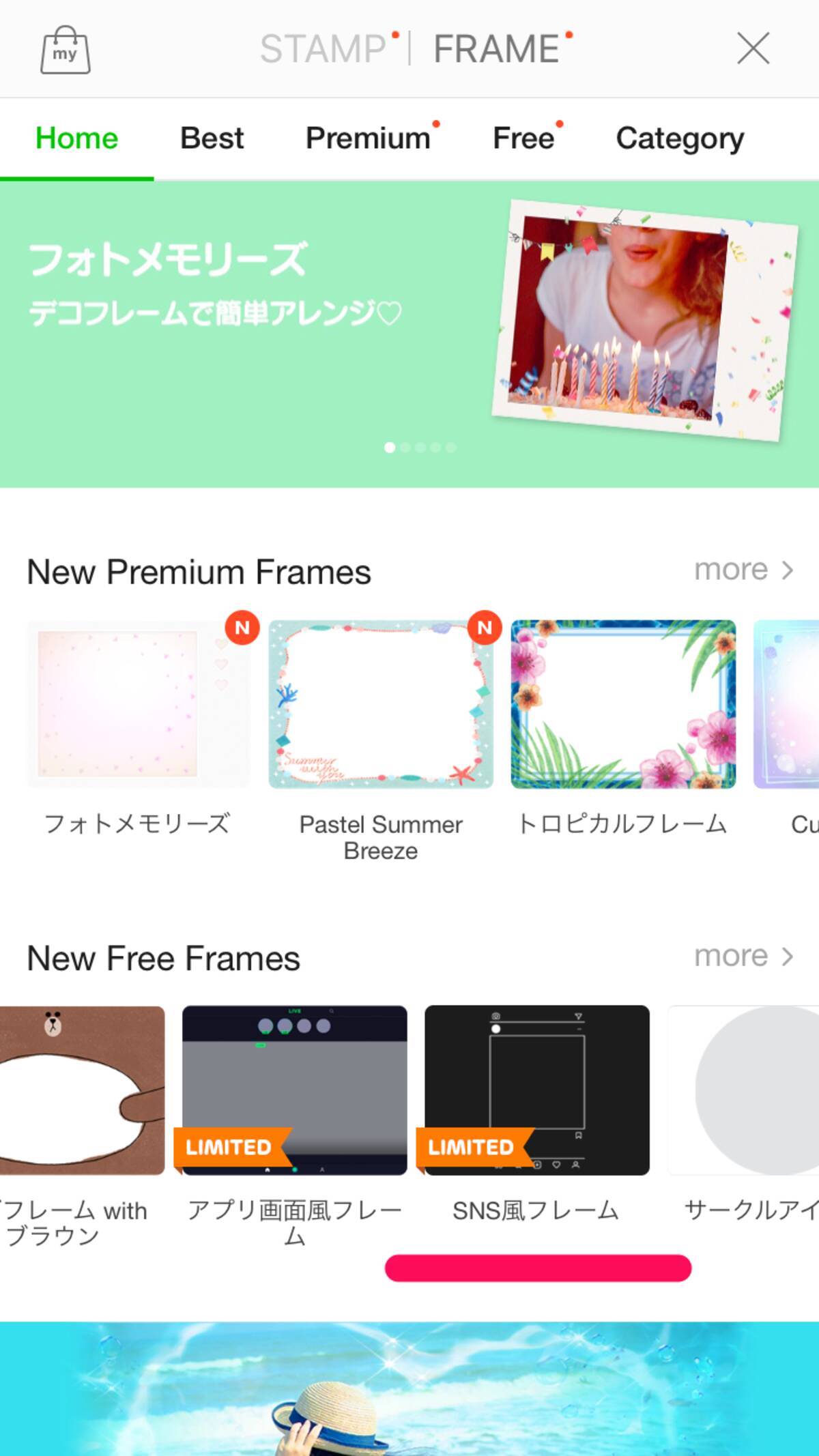
Task: Open the フレーム with ブラウン free frame
Action: 82,1090
